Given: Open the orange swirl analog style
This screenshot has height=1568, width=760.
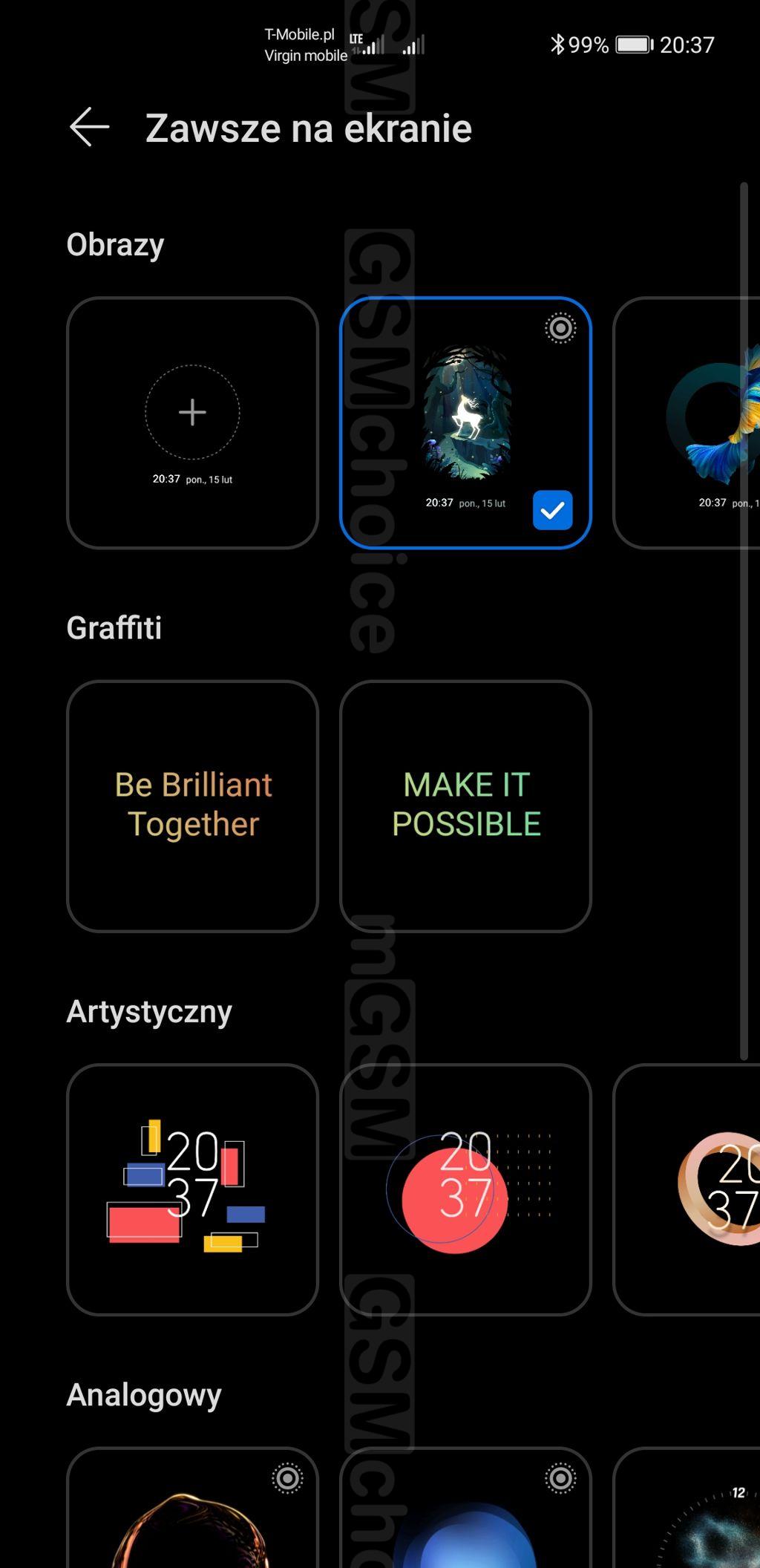Looking at the screenshot, I should coord(192,1515).
